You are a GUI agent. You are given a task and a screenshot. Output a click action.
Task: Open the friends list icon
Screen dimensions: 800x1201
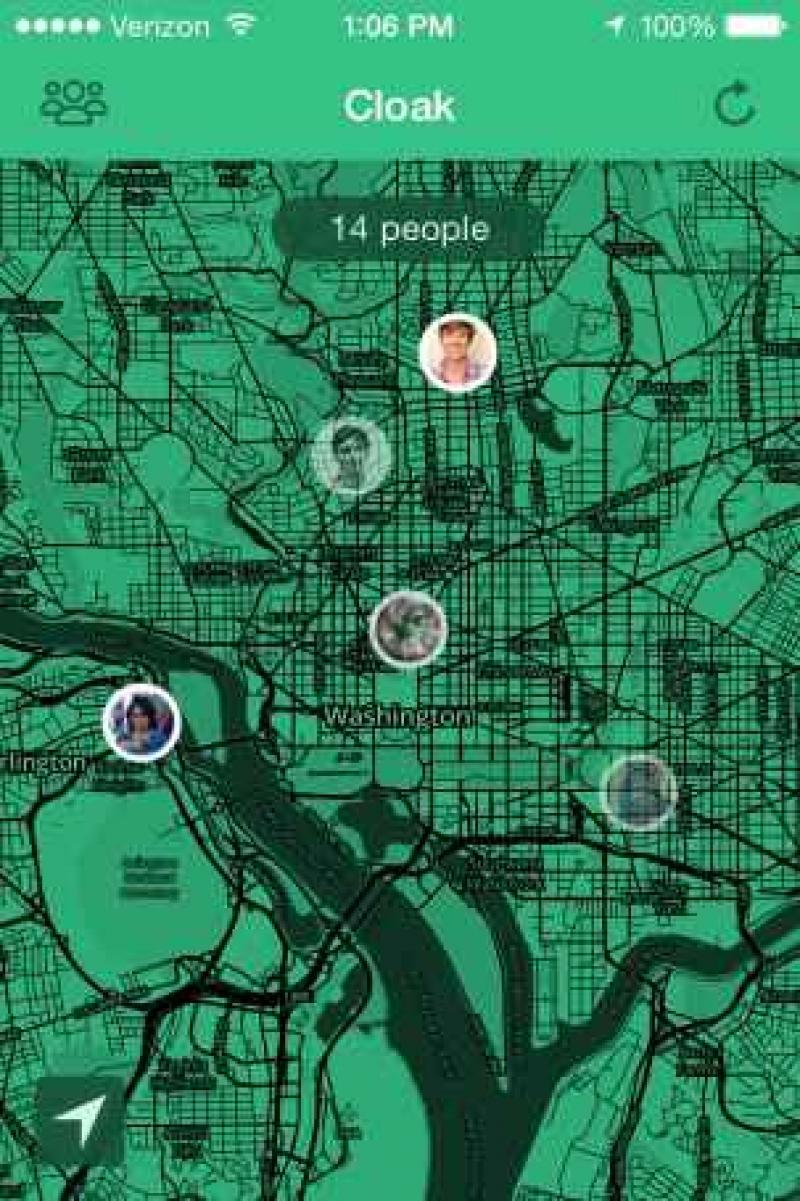pyautogui.click(x=73, y=103)
